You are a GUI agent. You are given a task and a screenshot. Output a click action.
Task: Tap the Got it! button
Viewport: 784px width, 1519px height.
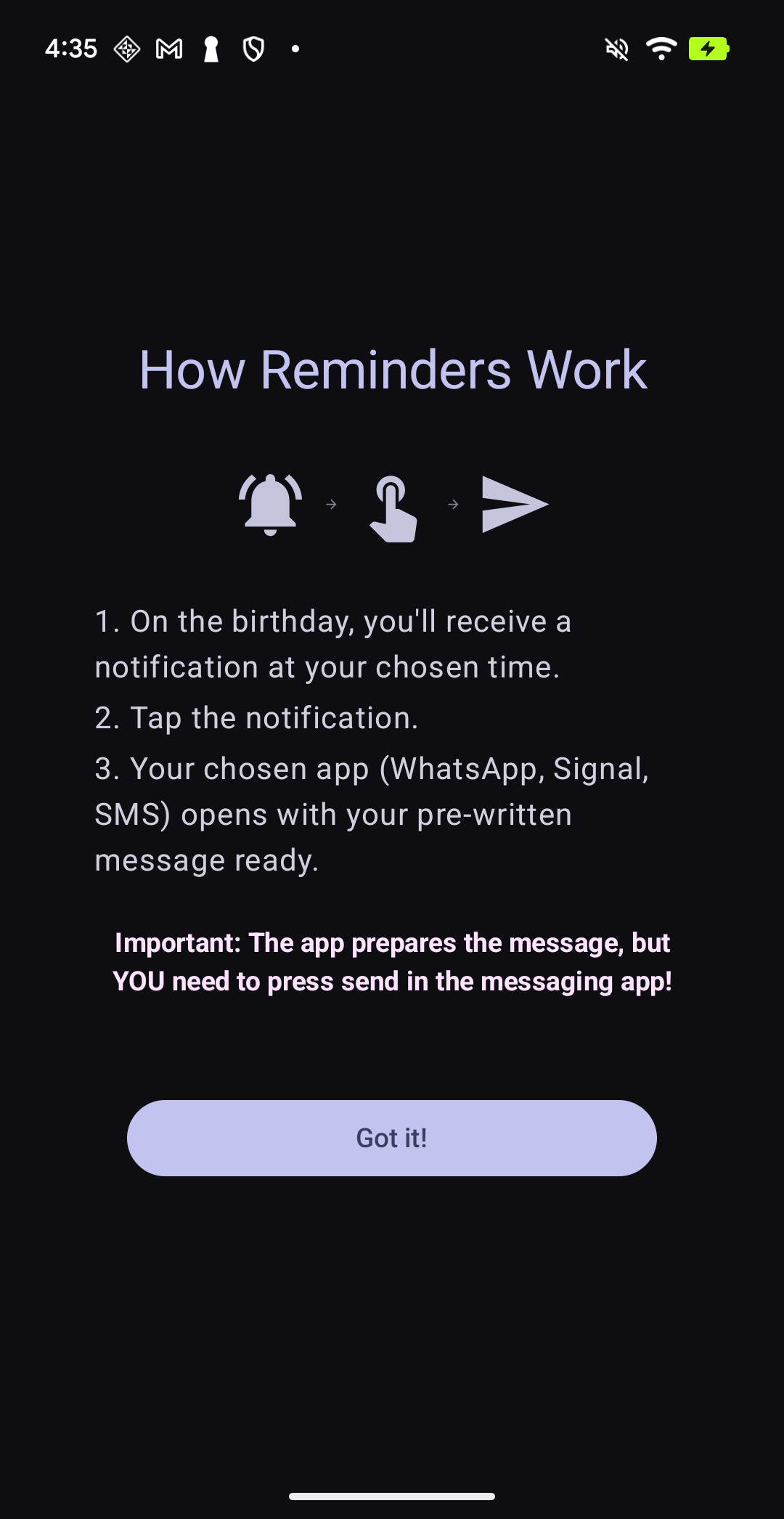tap(392, 1138)
